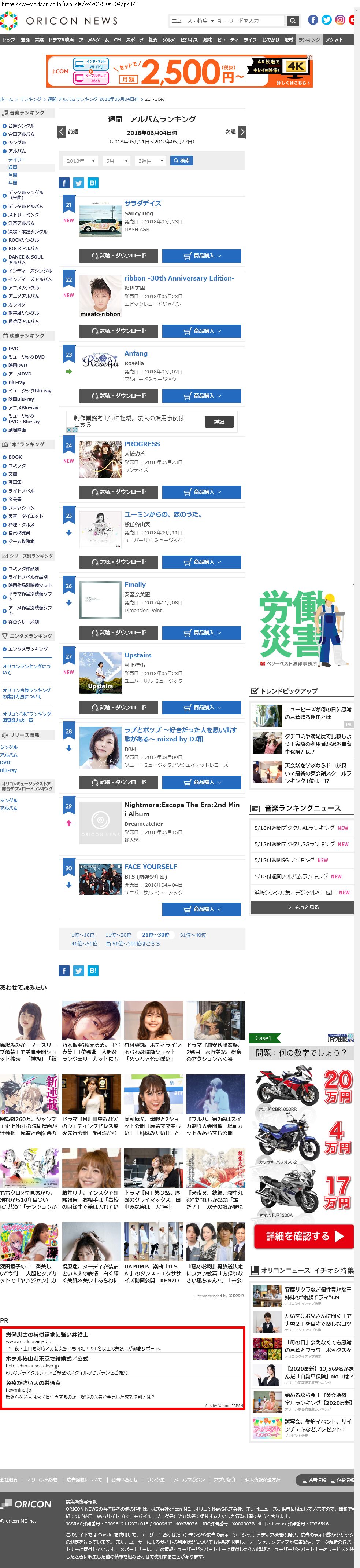Go to previous week with 前週 arrow

(62, 132)
